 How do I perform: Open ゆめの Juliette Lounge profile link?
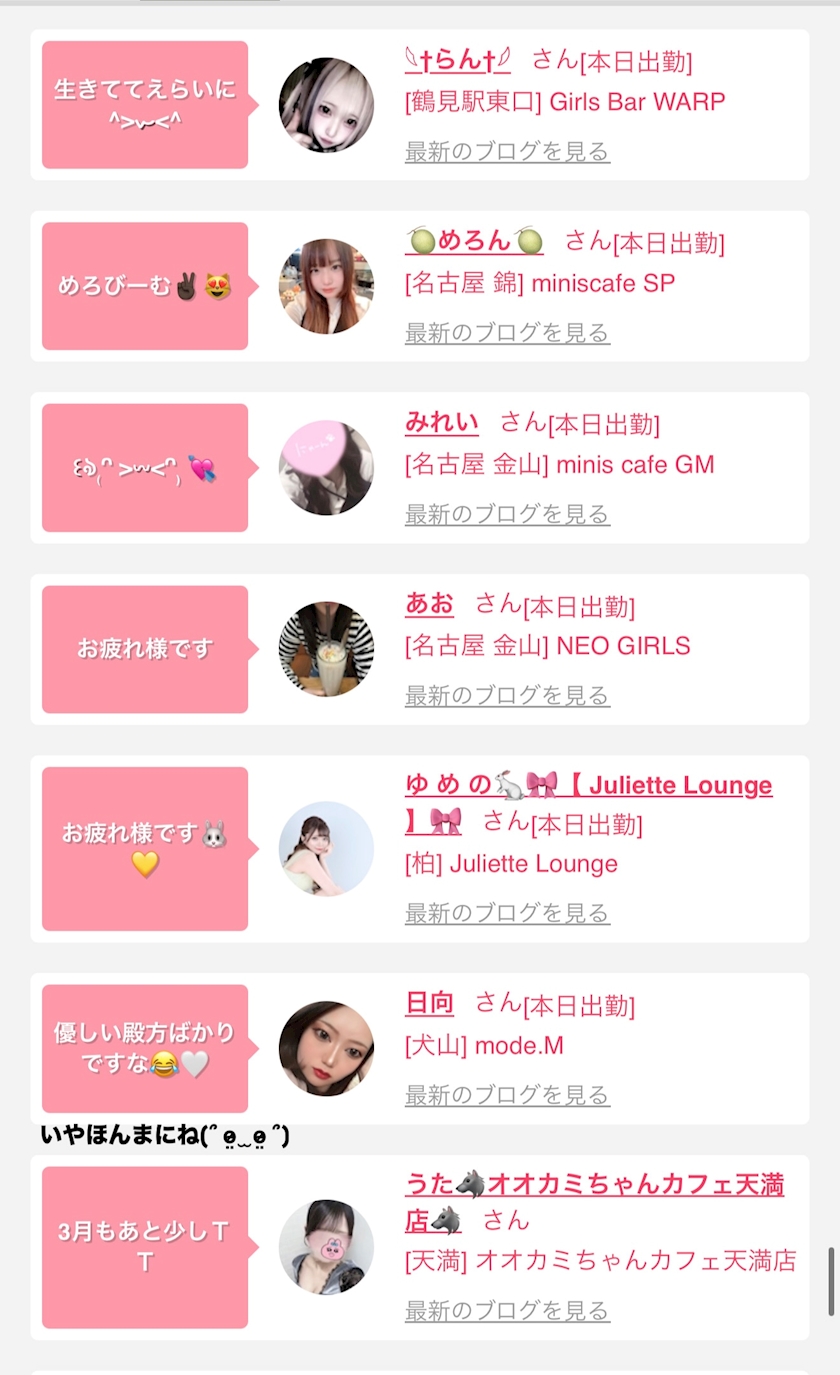coord(588,786)
